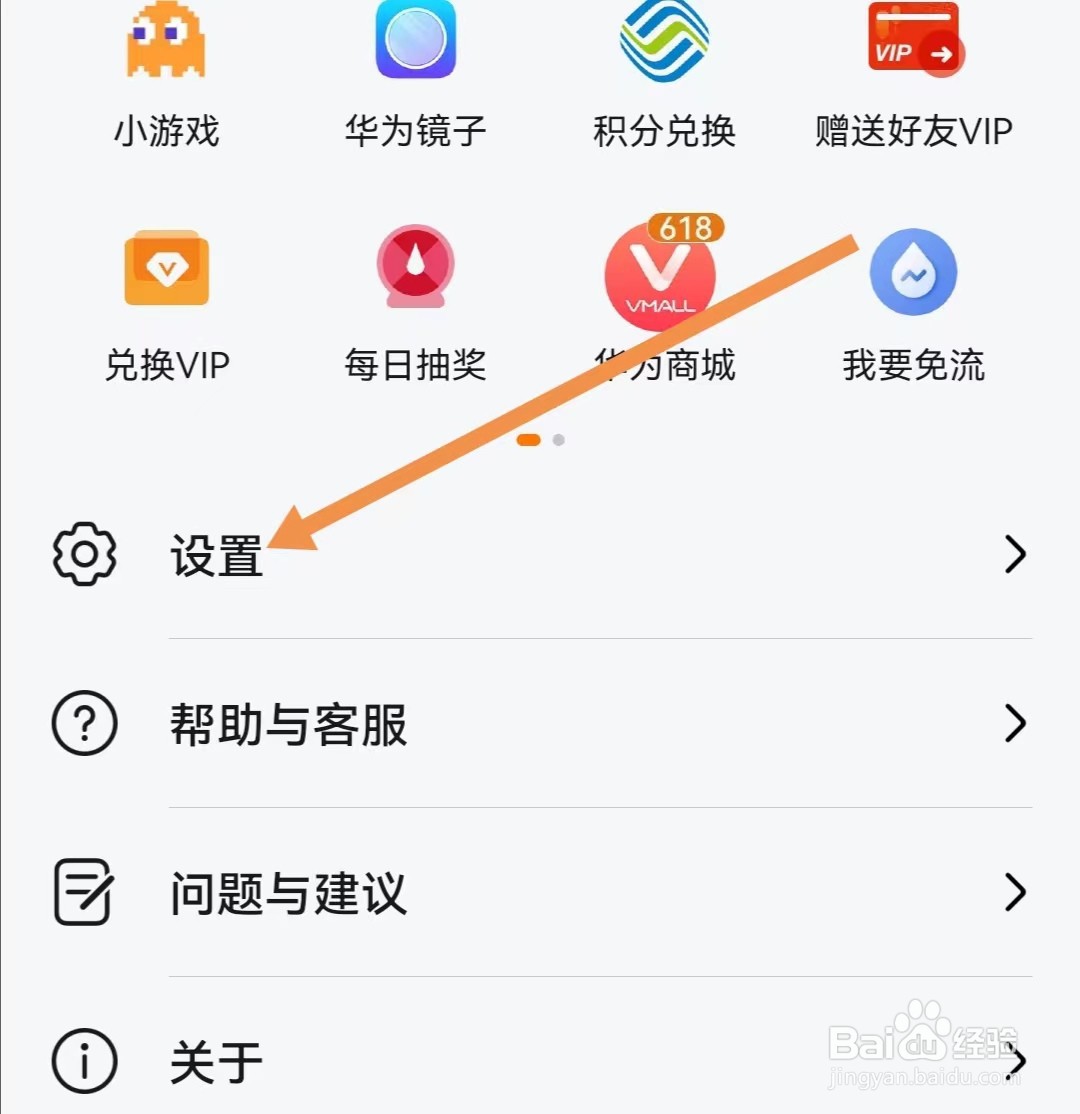The image size is (1080, 1114).
Task: Launch 华为镜子 from the shortcuts grid
Action: [x=415, y=42]
